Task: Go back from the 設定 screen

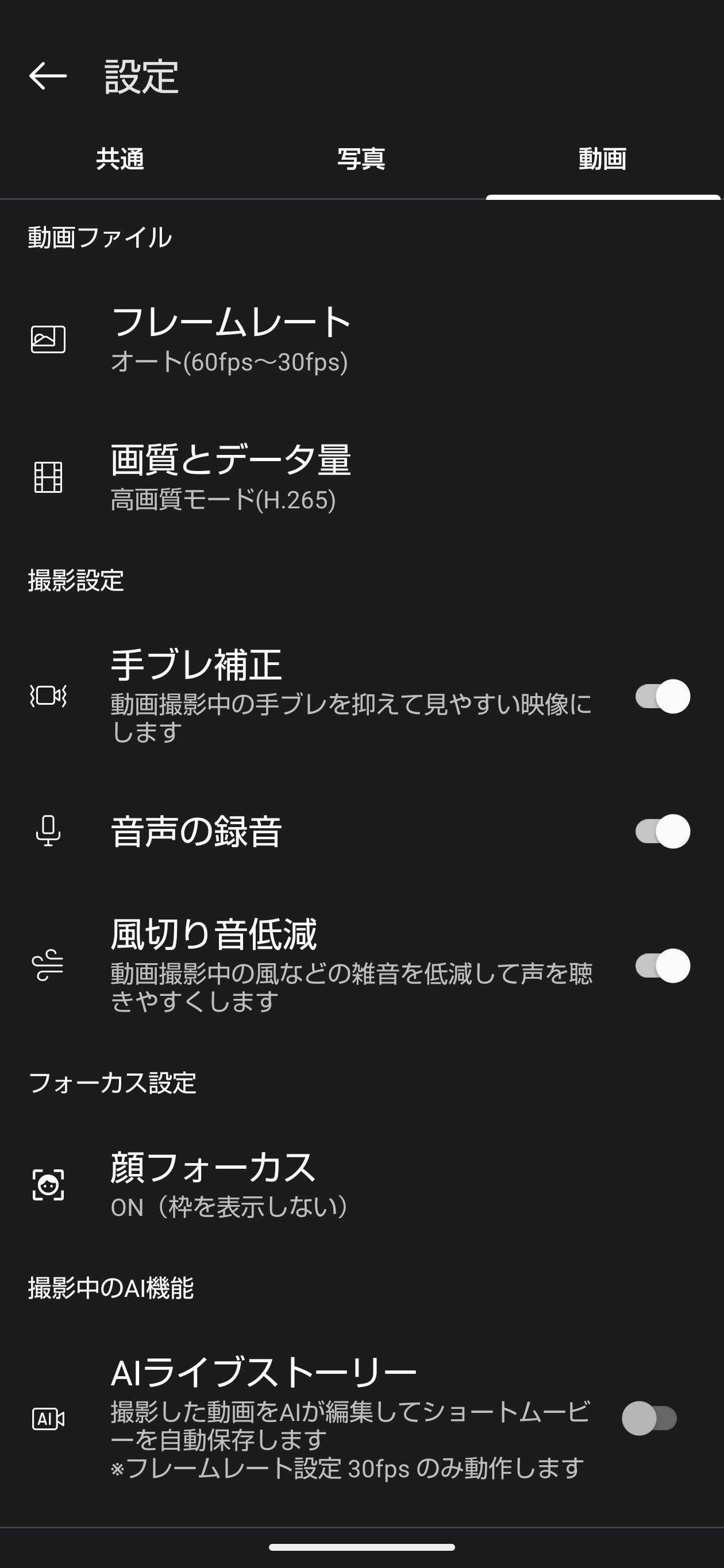Action: 48,77
